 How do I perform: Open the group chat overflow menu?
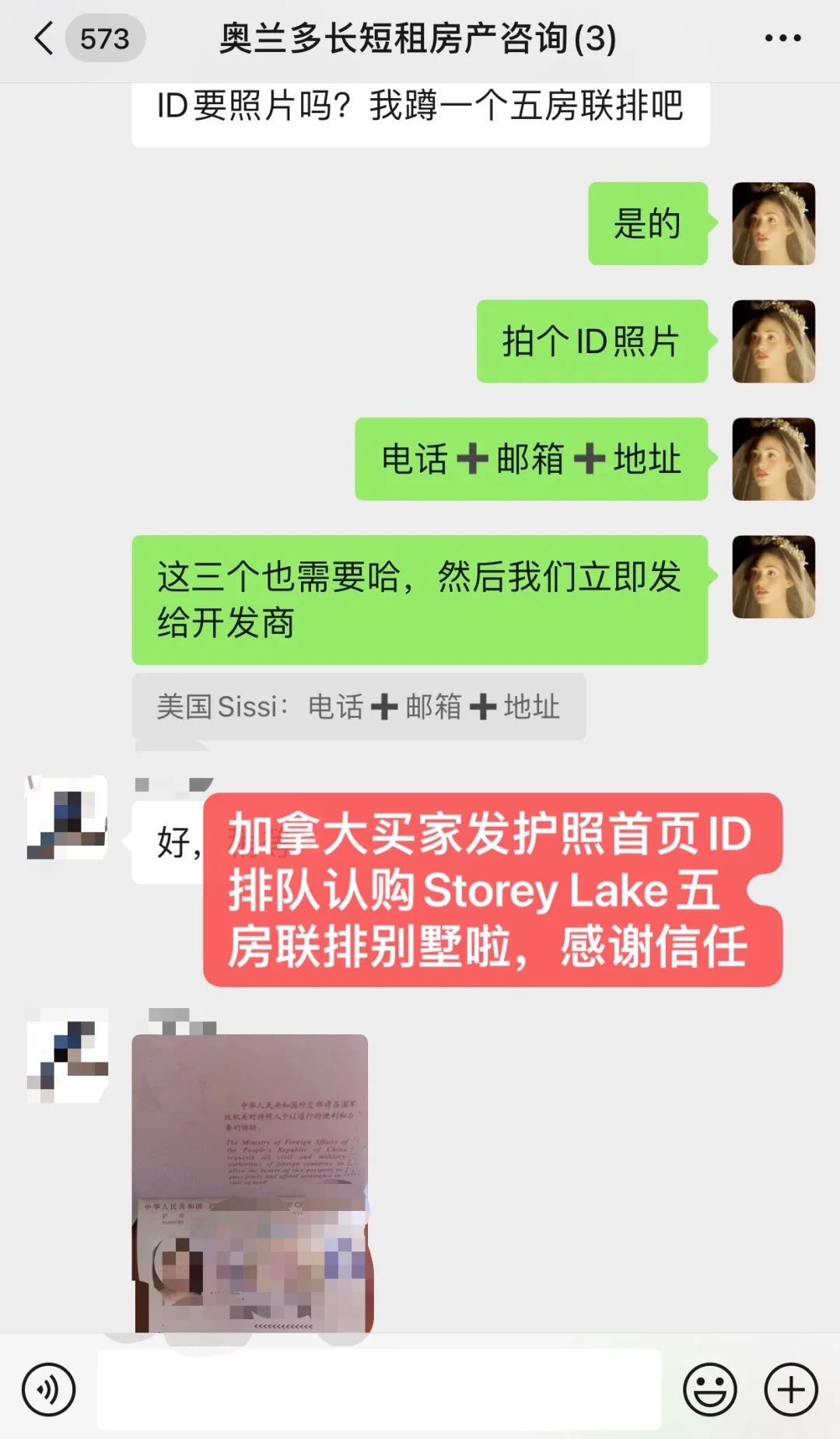(782, 38)
